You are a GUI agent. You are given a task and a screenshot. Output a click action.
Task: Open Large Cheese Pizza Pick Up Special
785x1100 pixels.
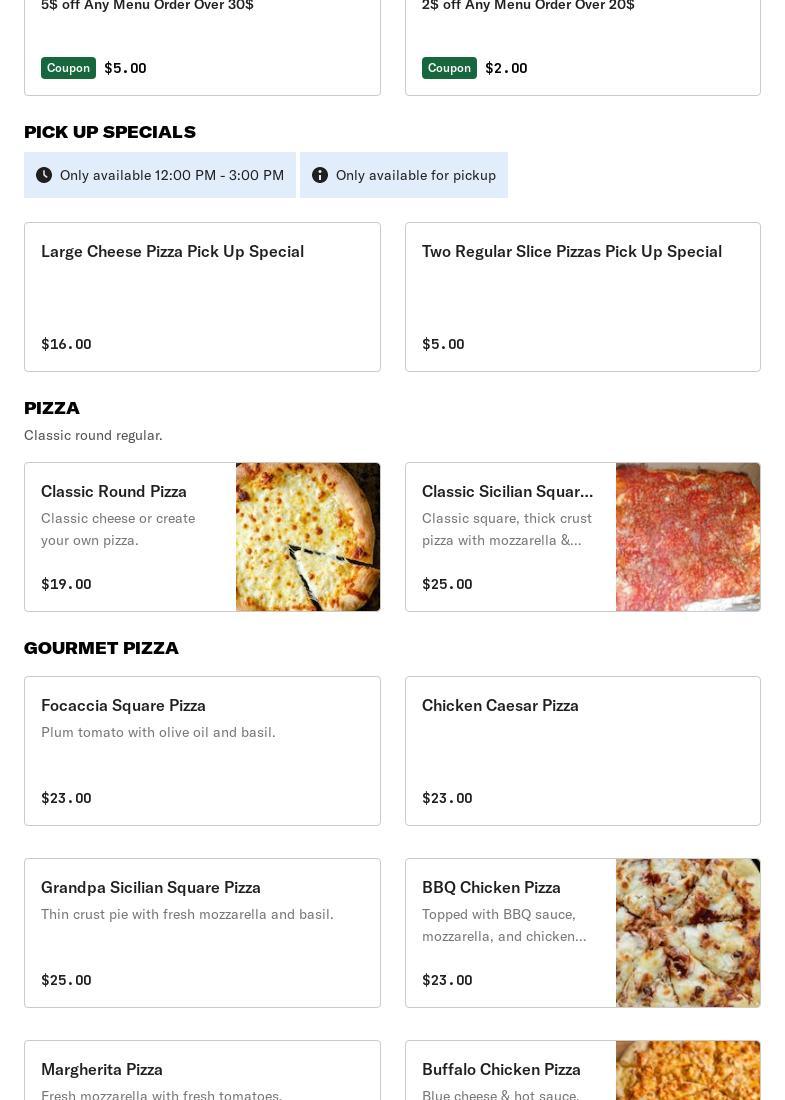tap(202, 296)
